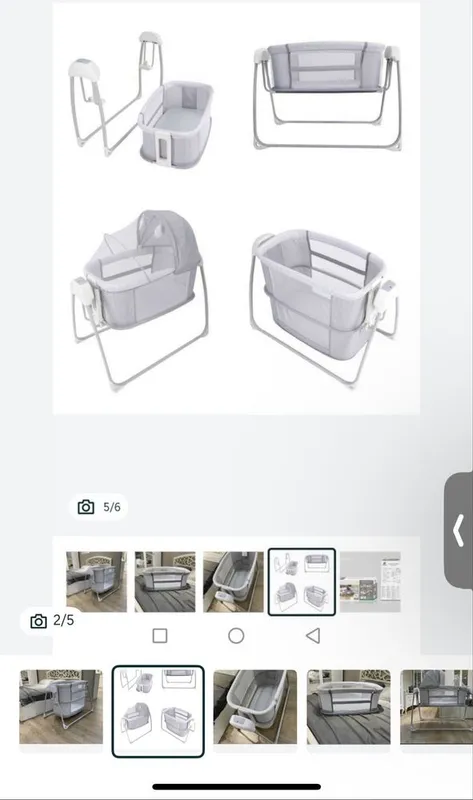This screenshot has width=473, height=800.
Task: Open the last partially visible crib thumbnail
Action: point(436,707)
